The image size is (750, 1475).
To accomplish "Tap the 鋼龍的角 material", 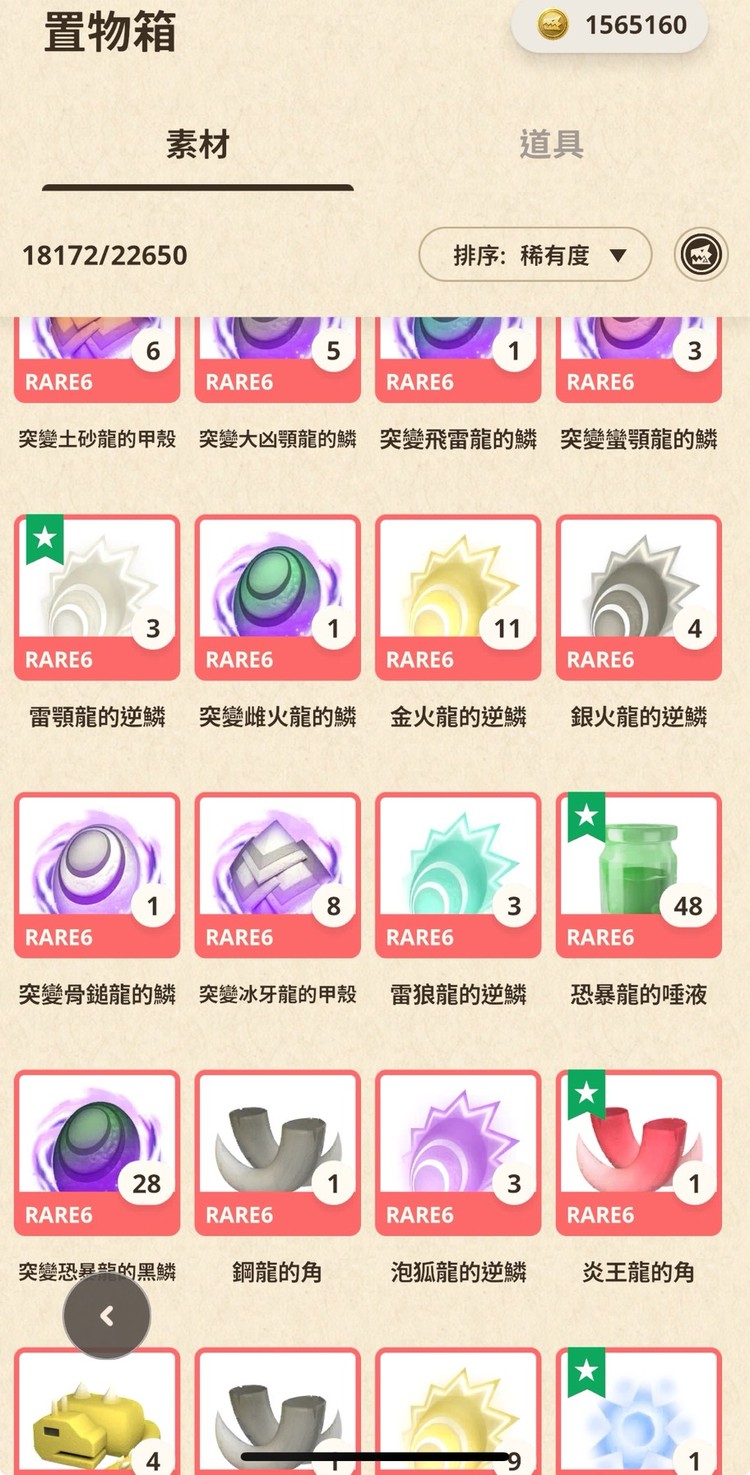I will coord(277,1152).
